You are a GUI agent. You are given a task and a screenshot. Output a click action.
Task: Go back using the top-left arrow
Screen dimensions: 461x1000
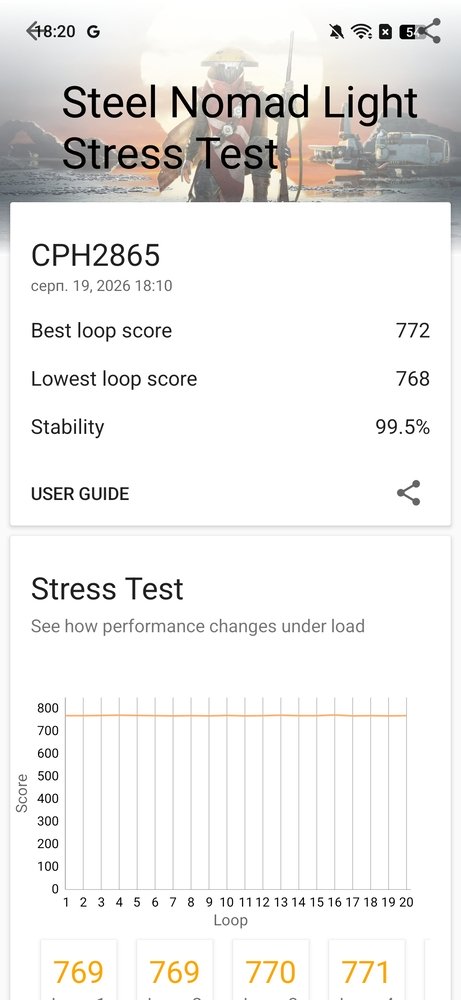pyautogui.click(x=33, y=31)
